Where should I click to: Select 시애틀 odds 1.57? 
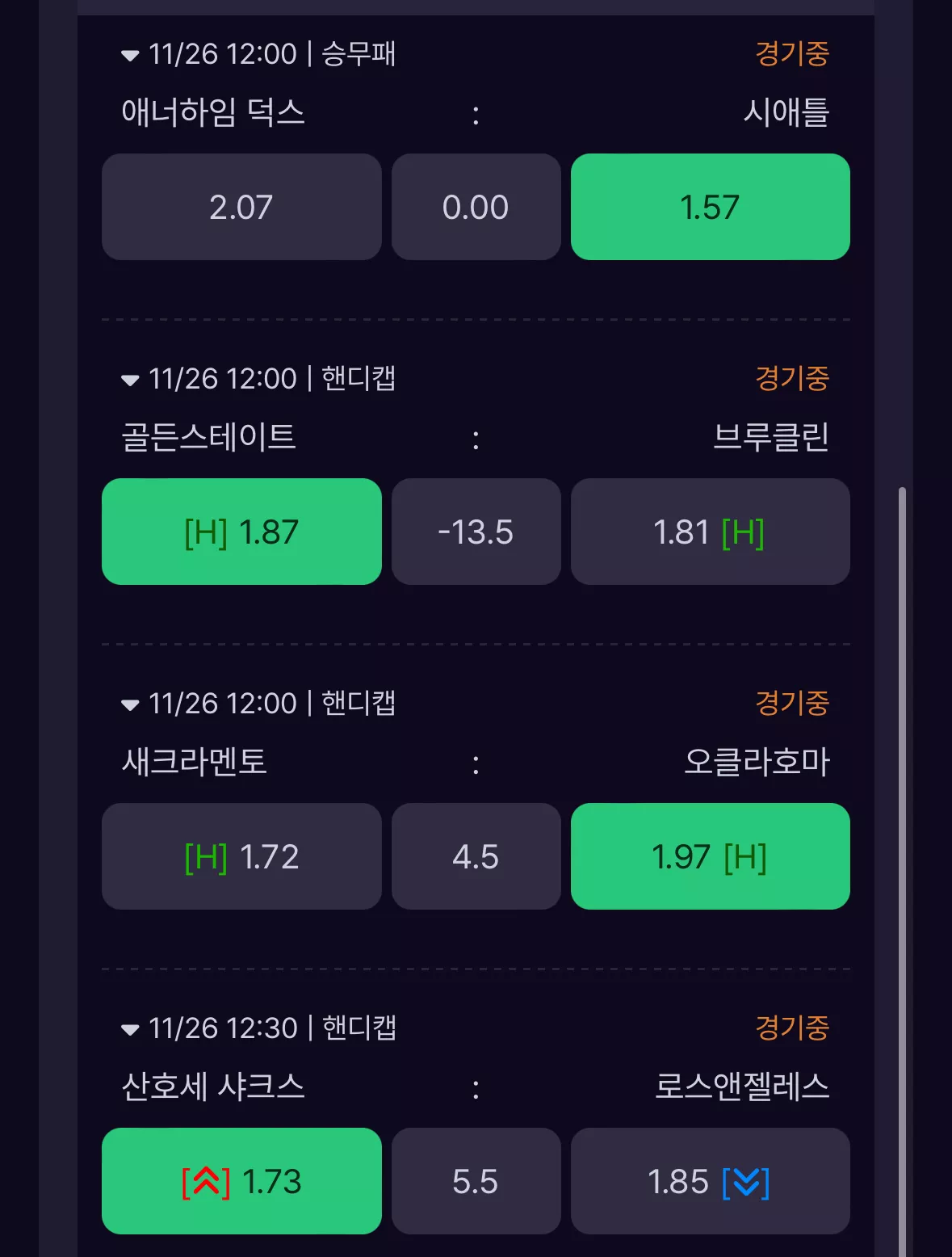[711, 207]
